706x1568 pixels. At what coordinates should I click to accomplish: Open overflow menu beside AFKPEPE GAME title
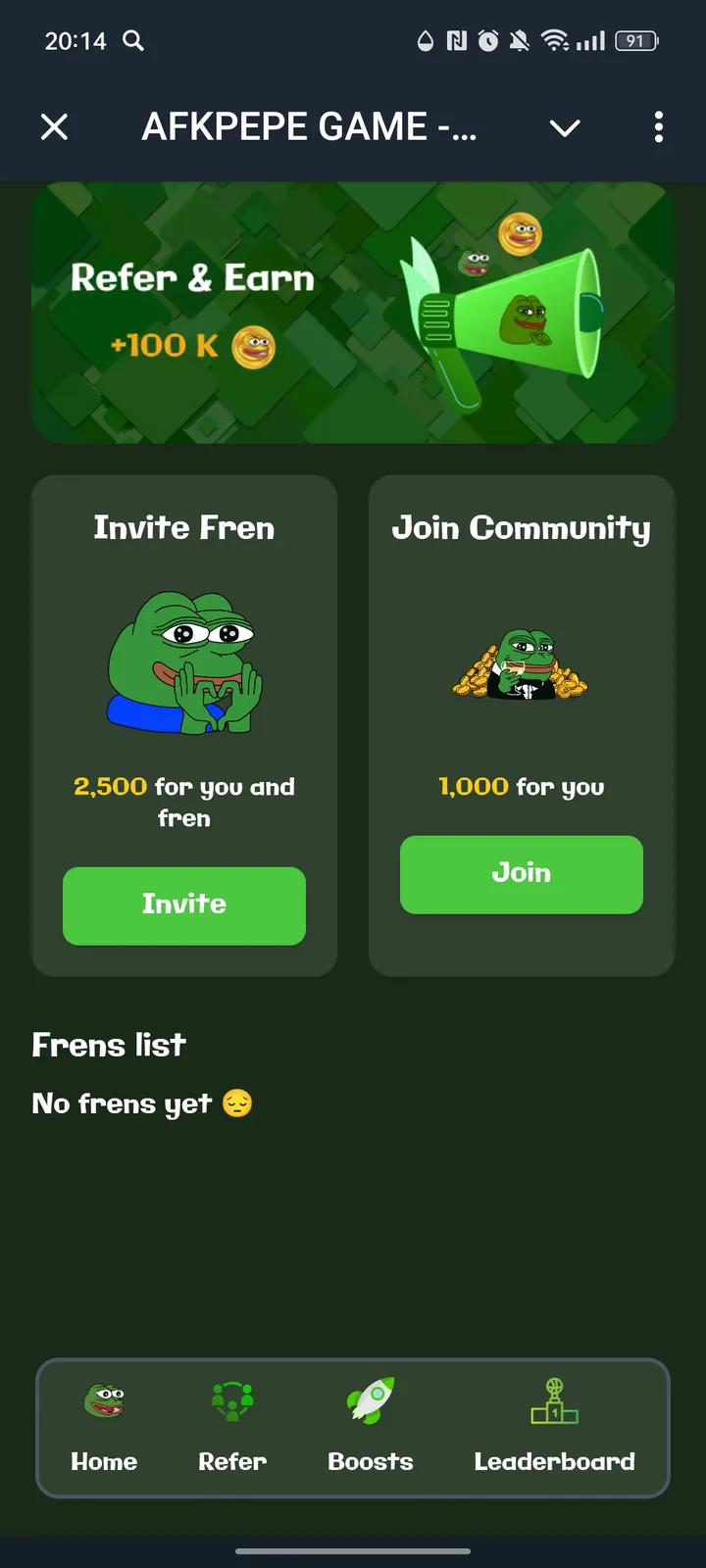coord(658,127)
